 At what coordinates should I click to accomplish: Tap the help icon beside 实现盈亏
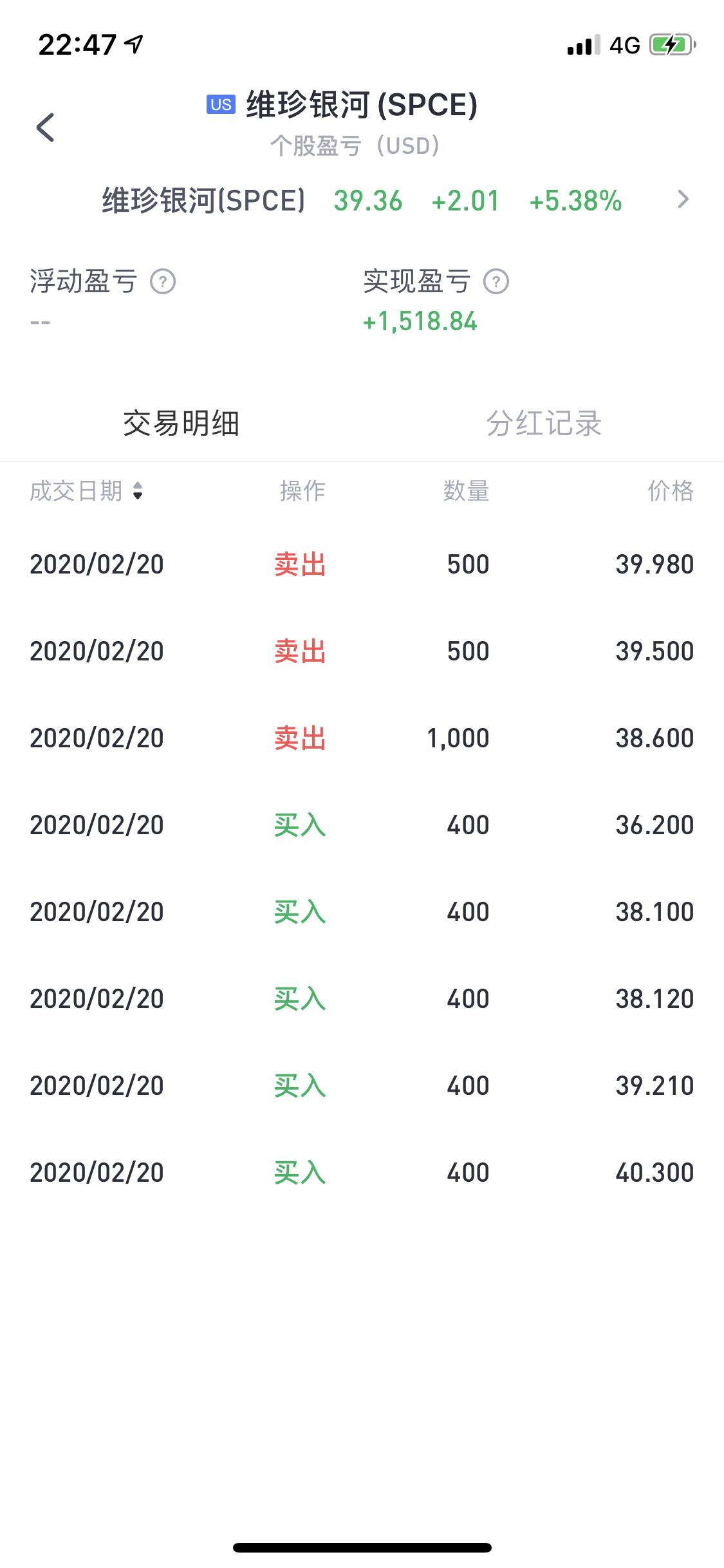(x=496, y=281)
